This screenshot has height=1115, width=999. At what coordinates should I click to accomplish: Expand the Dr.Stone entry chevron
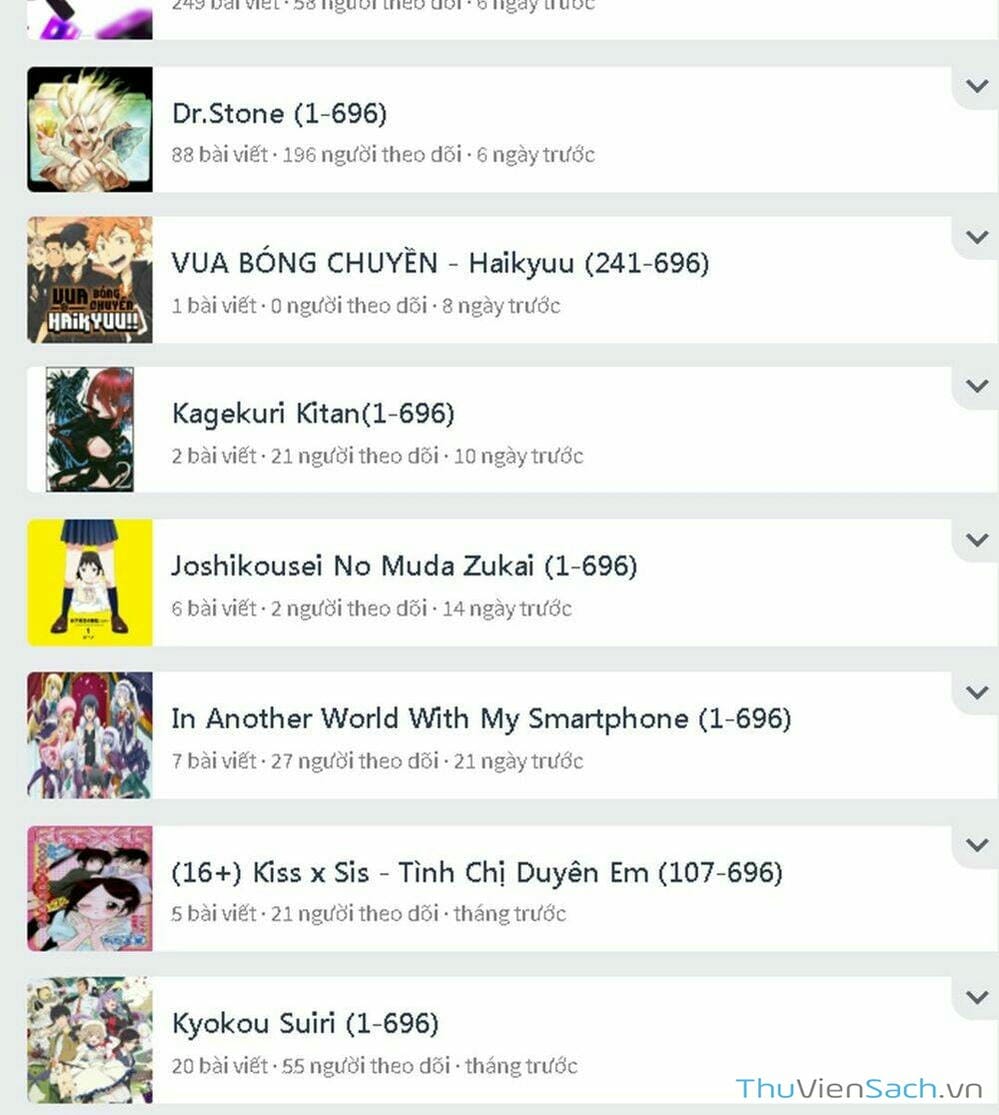click(976, 86)
